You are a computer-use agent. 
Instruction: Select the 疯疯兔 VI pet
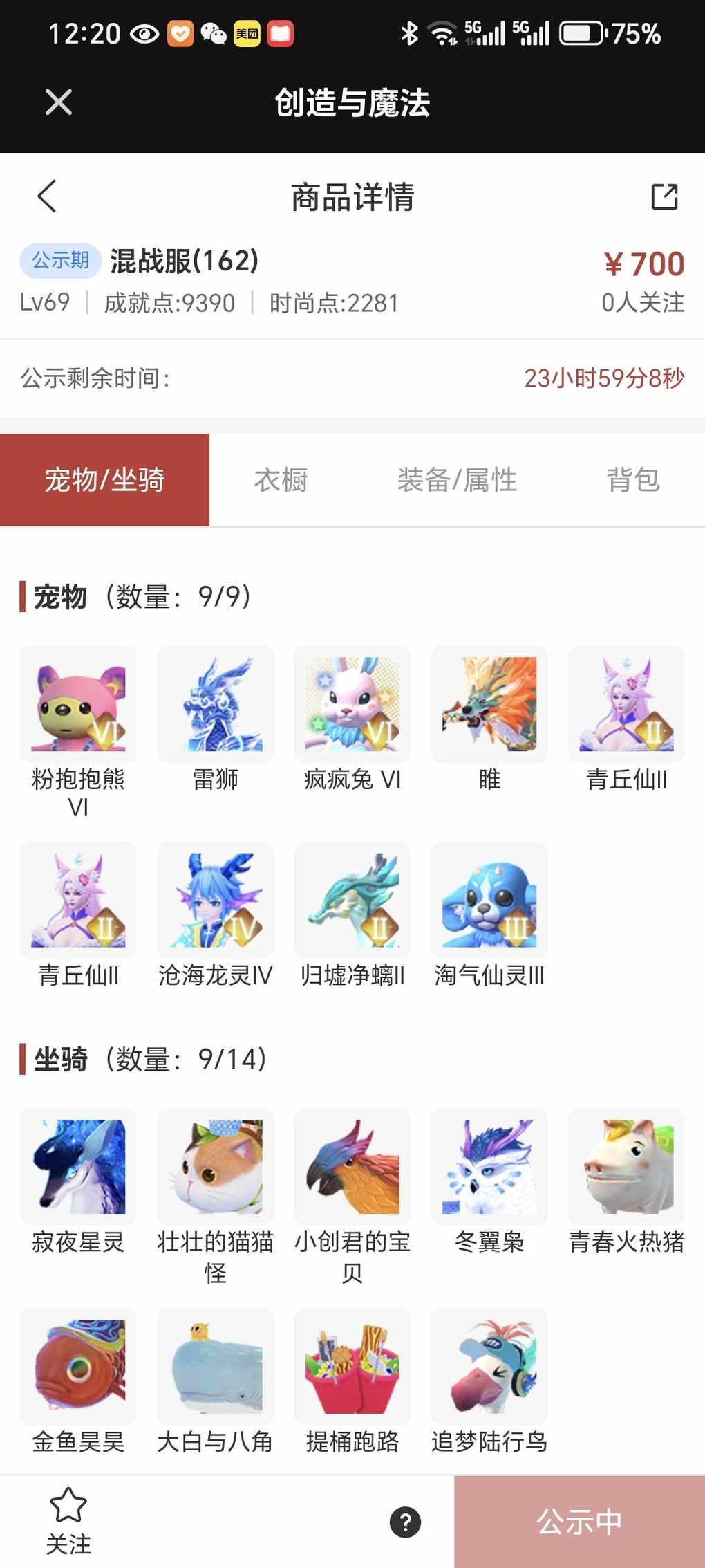click(352, 704)
